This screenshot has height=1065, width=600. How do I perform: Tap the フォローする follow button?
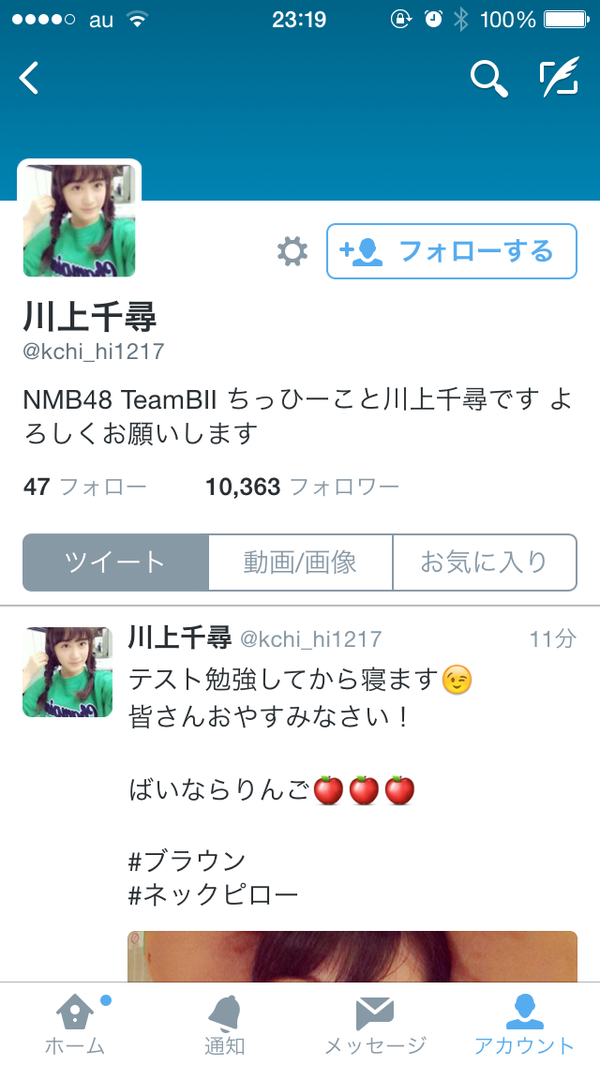452,251
